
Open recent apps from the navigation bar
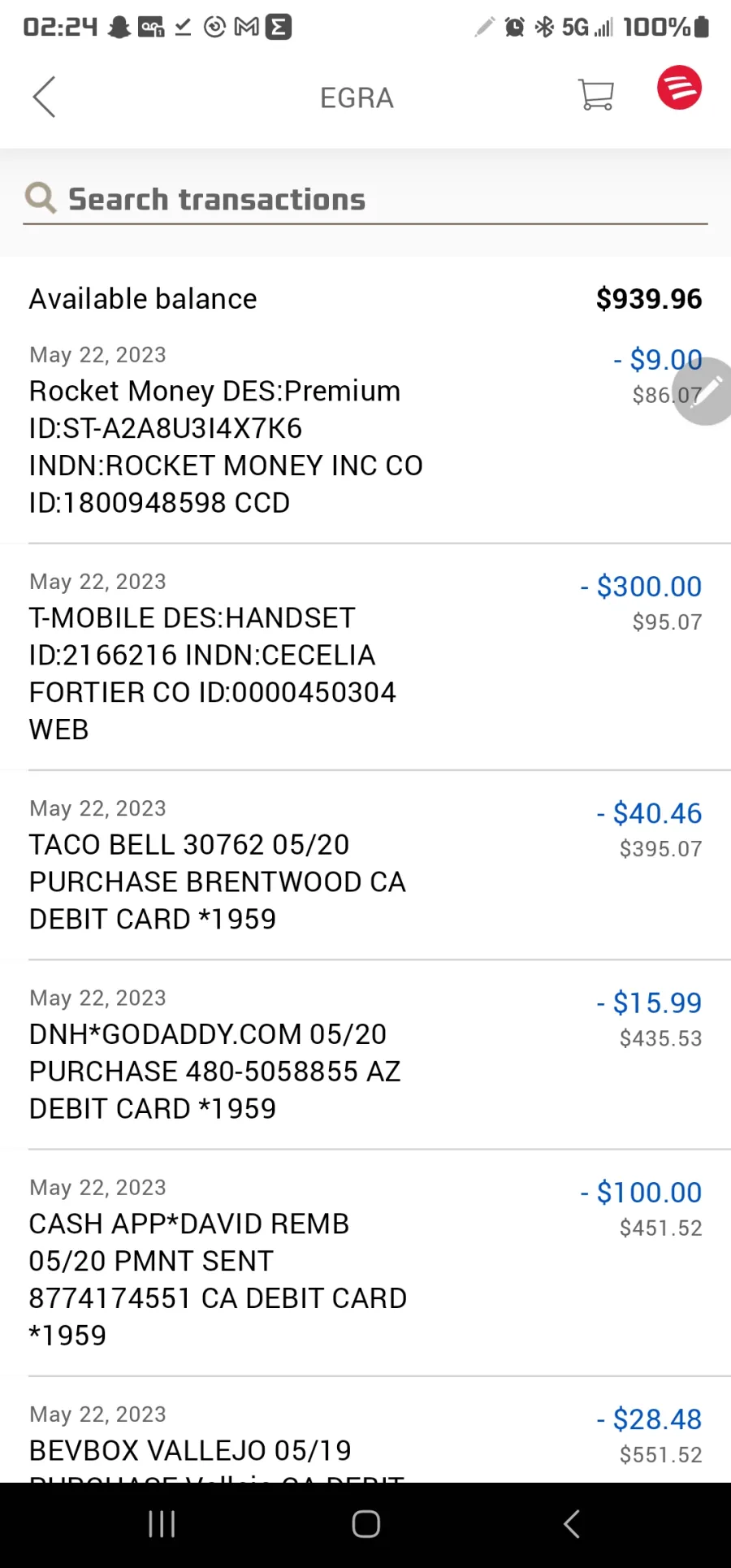click(162, 1524)
